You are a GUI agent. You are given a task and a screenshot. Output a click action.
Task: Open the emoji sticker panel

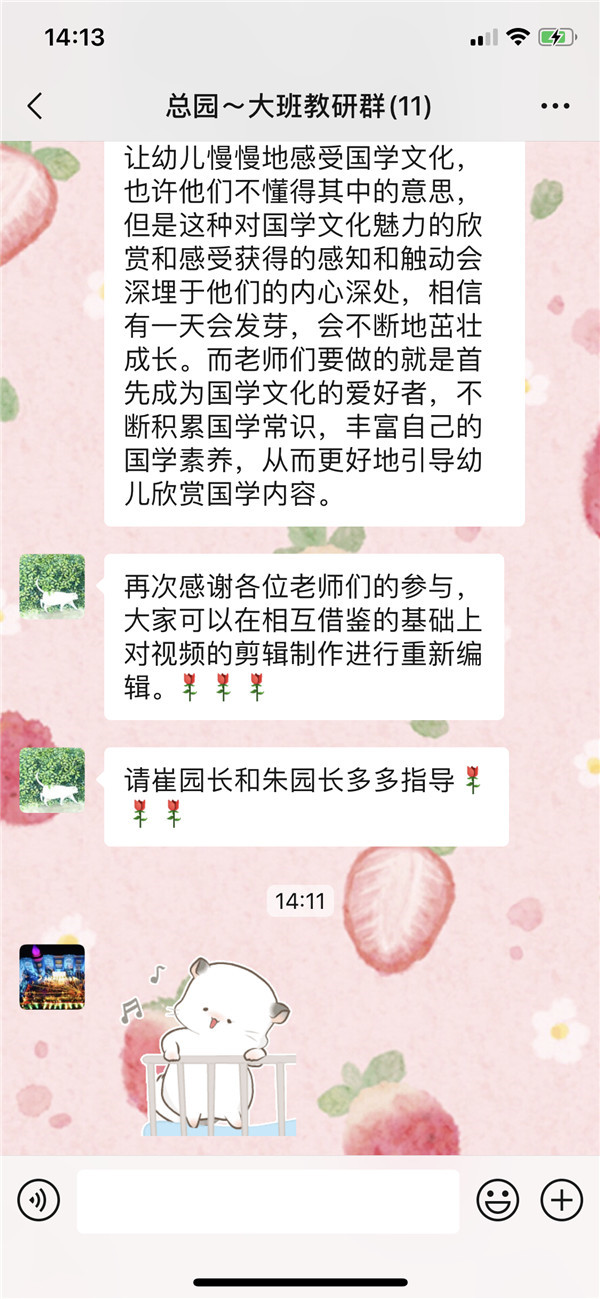[497, 1199]
